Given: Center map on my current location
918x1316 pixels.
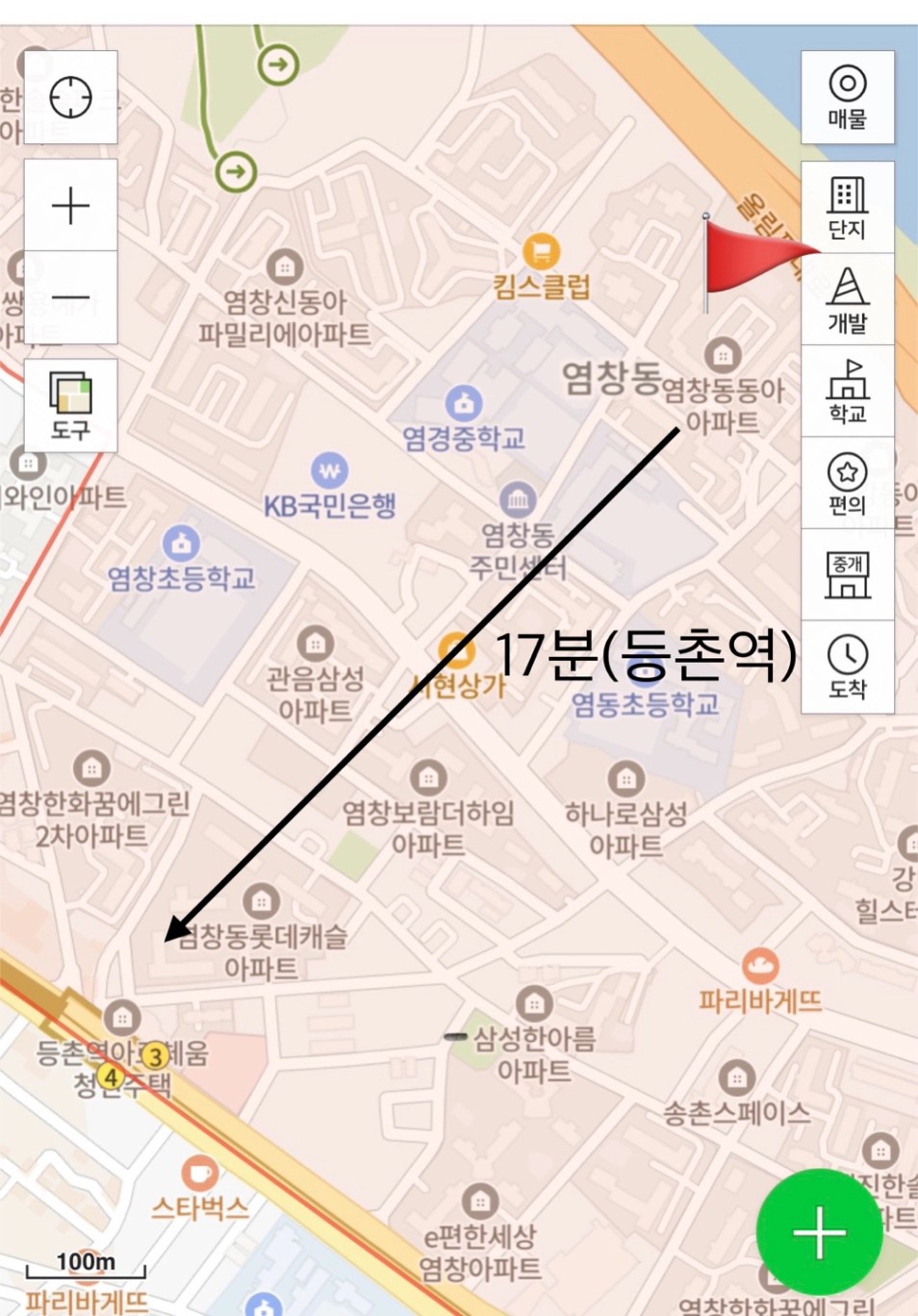Looking at the screenshot, I should tap(70, 97).
